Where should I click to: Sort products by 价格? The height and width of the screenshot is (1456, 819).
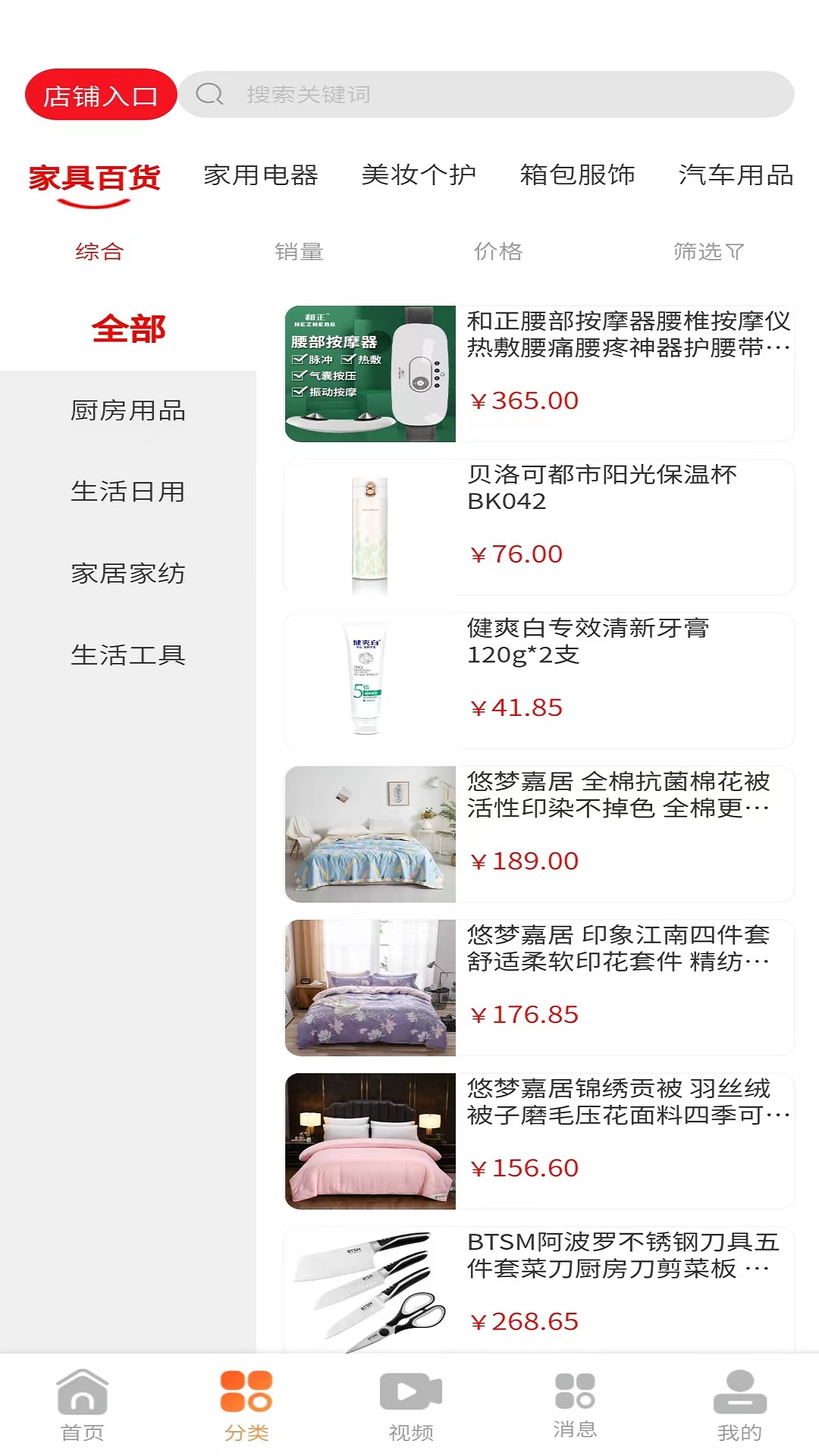498,252
